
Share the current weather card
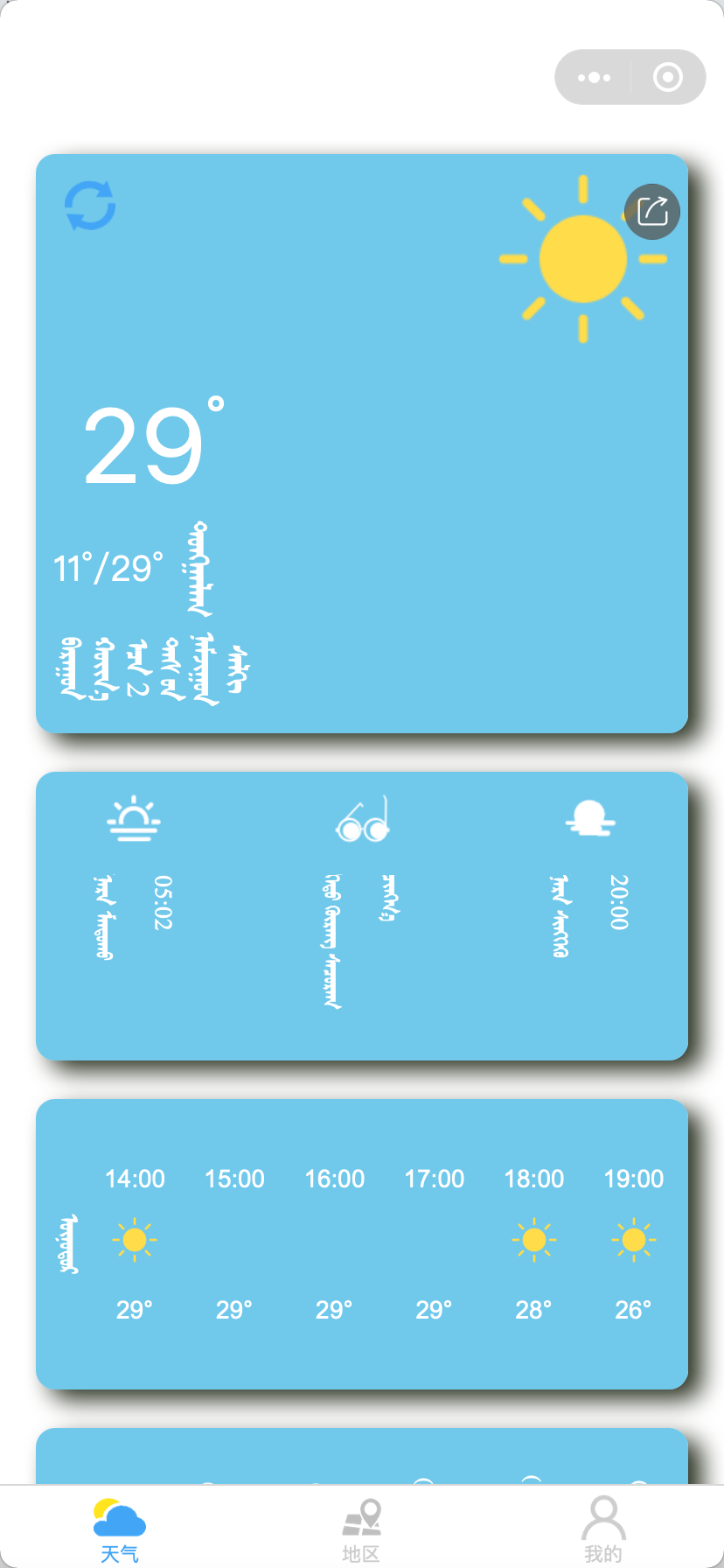click(x=652, y=212)
